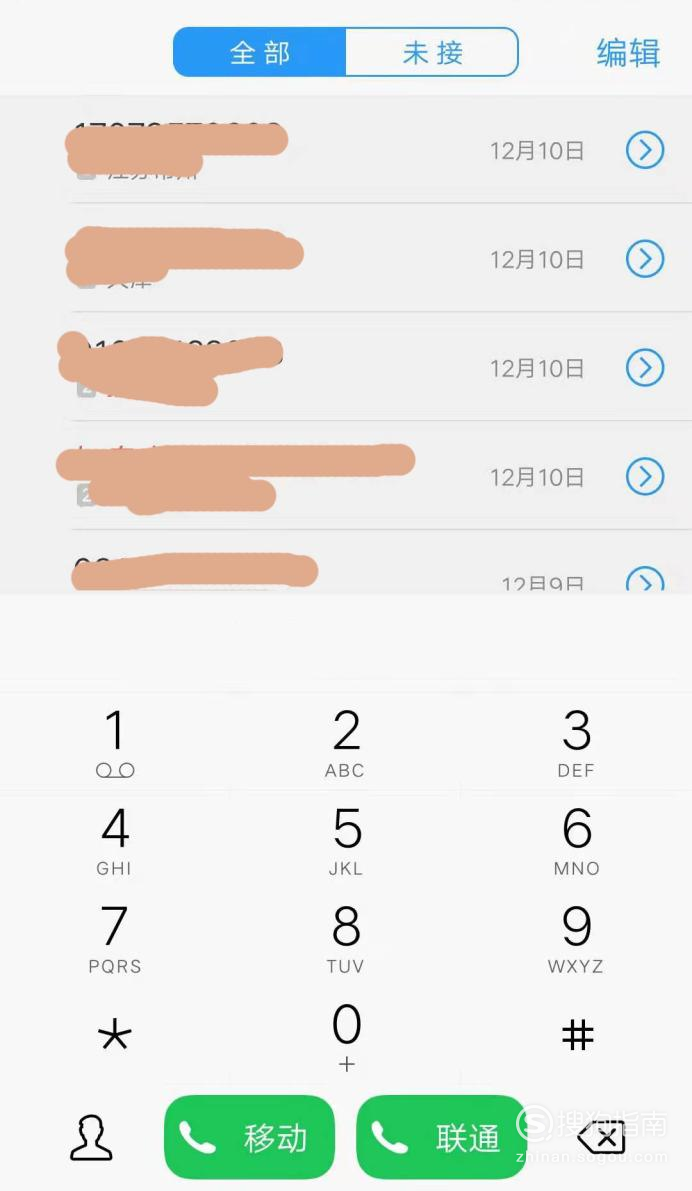Viewport: 692px width, 1191px height.
Task: Select the 全部 all calls tab
Action: 260,52
